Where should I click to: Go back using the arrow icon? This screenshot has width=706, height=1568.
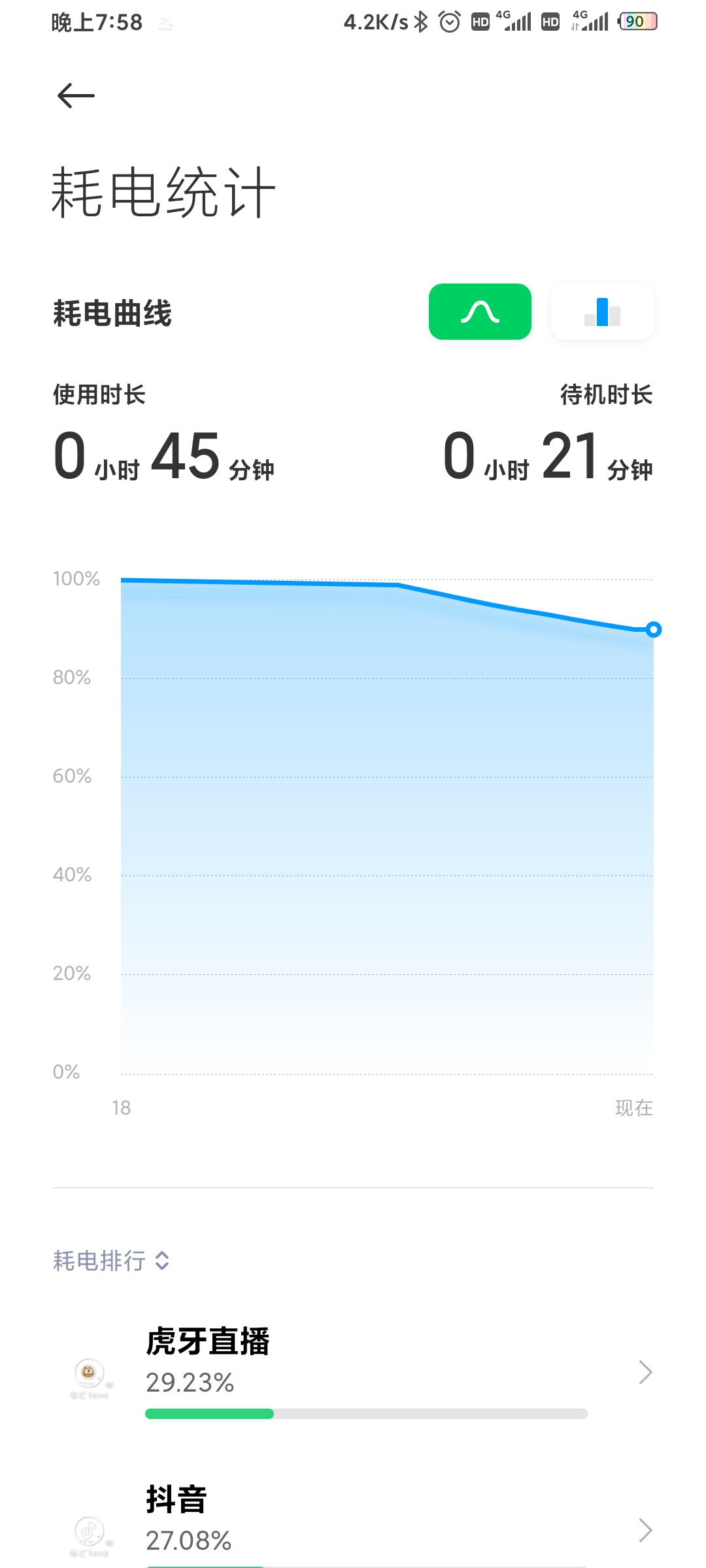pos(76,96)
